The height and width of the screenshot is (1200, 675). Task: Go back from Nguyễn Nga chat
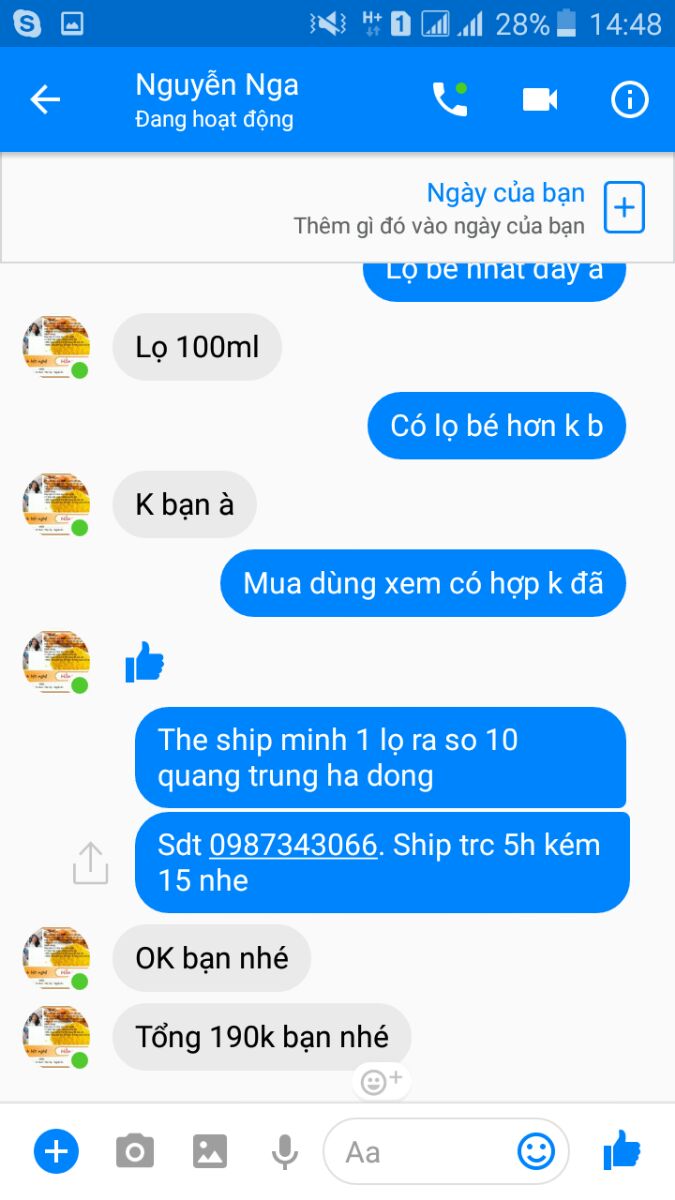point(45,100)
